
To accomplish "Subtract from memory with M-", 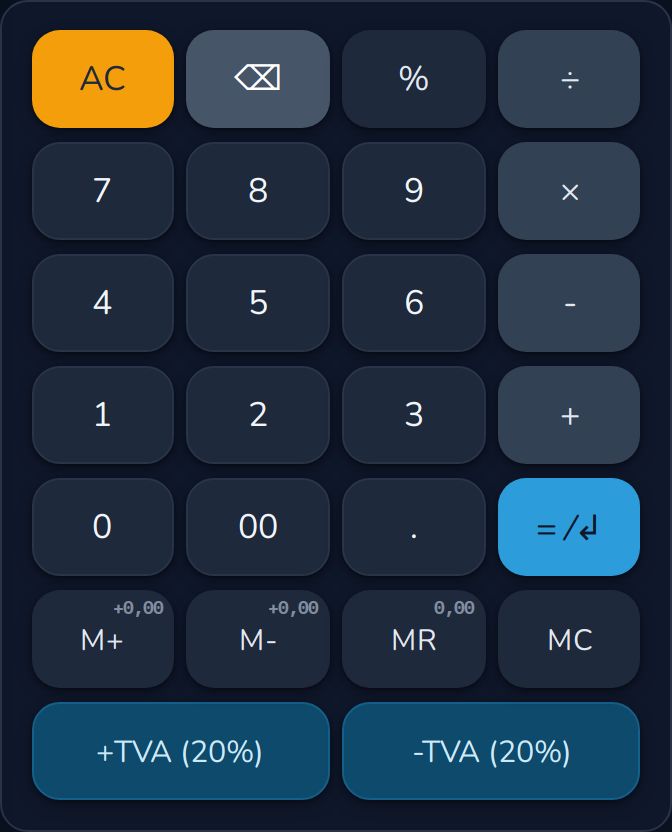I will click(258, 639).
